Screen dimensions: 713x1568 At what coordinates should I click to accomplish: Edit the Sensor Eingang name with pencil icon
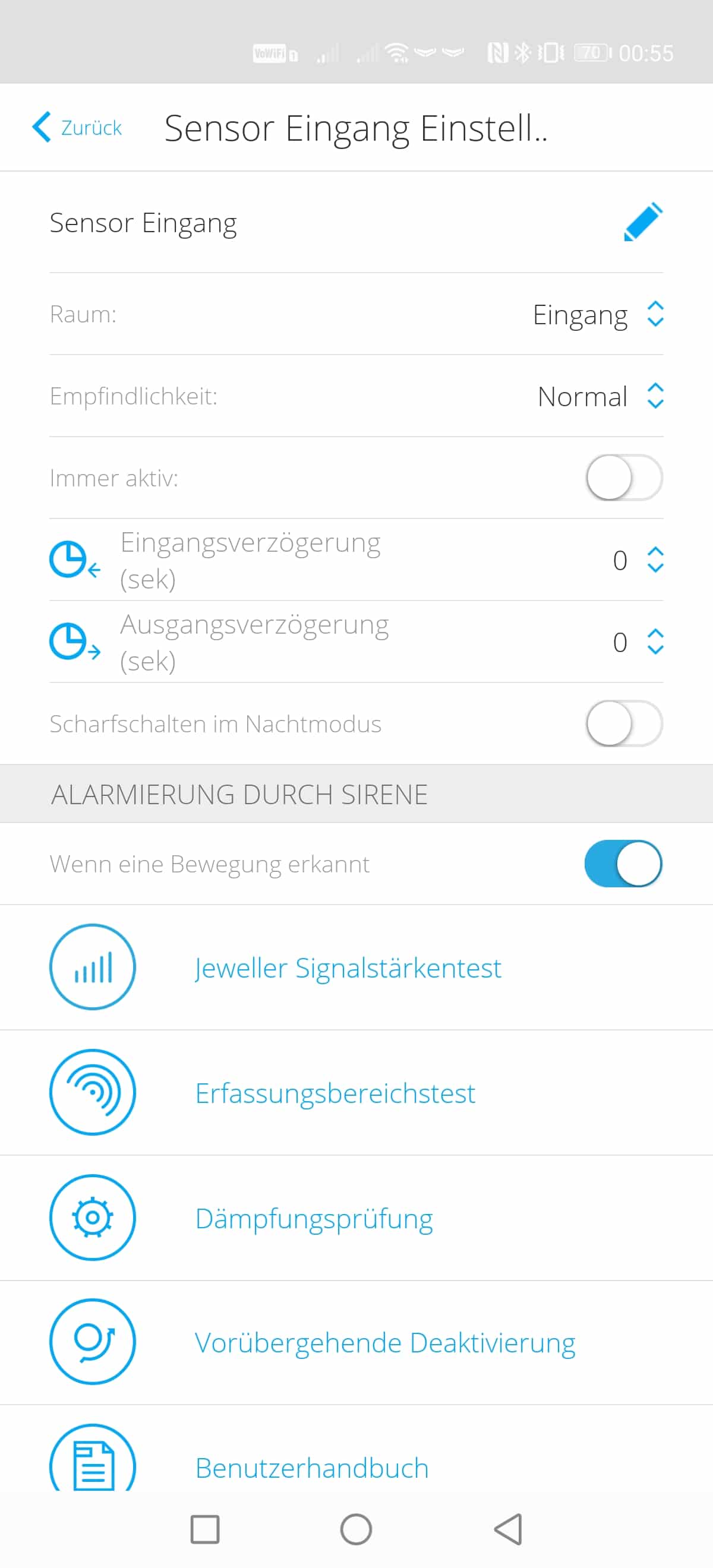point(643,222)
